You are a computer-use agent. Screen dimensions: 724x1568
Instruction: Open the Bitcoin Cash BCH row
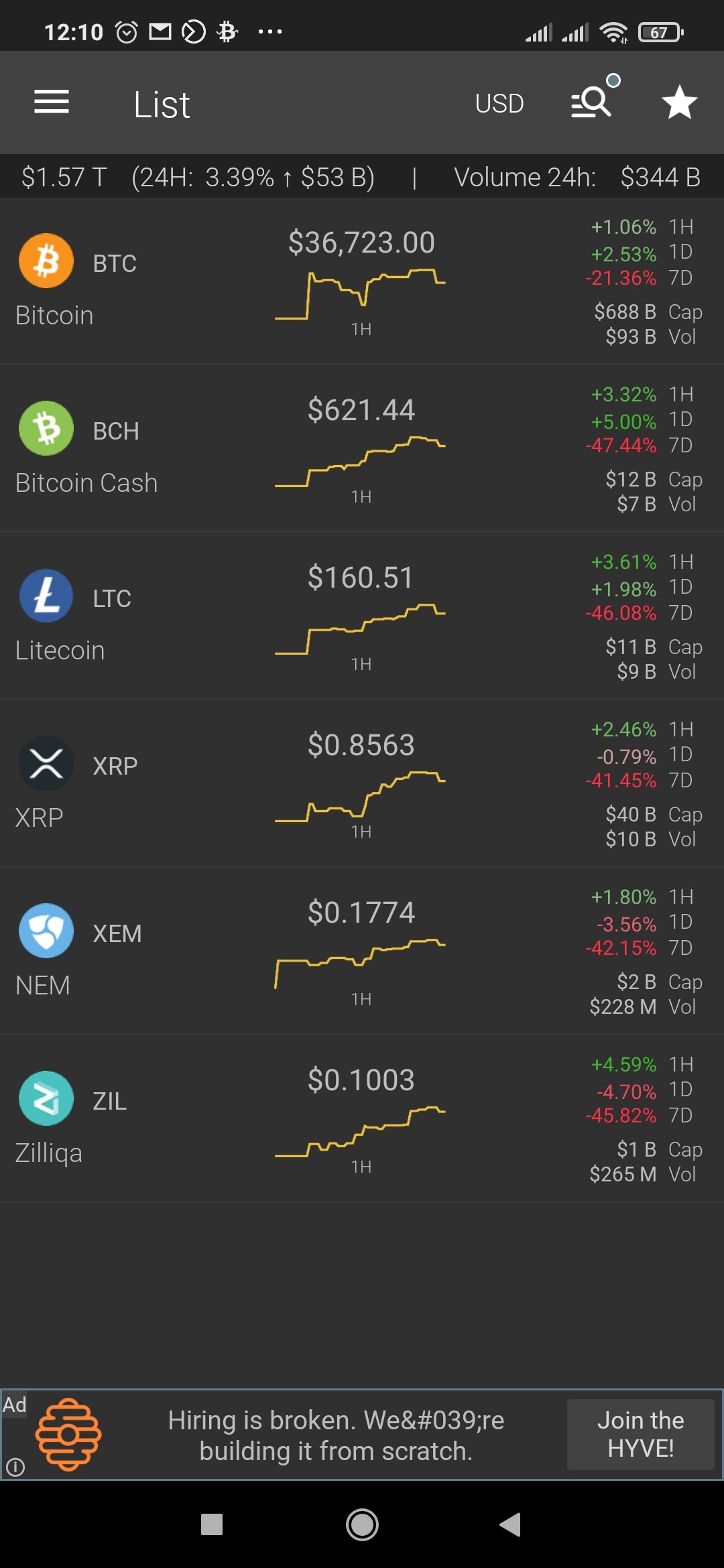click(362, 449)
